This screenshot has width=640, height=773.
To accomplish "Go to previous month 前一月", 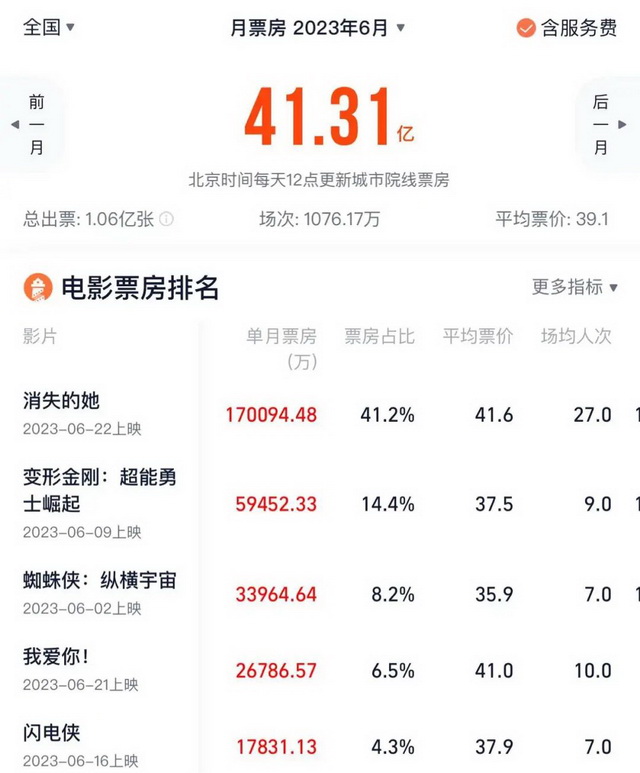I will click(32, 125).
